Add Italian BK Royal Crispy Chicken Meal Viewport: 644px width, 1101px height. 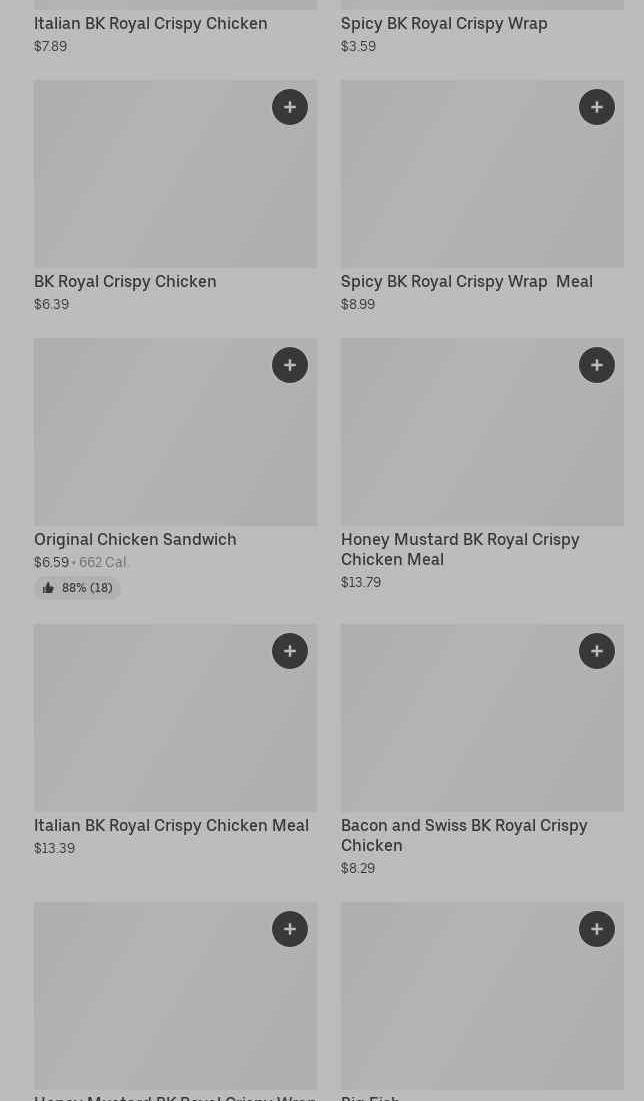pyautogui.click(x=290, y=651)
